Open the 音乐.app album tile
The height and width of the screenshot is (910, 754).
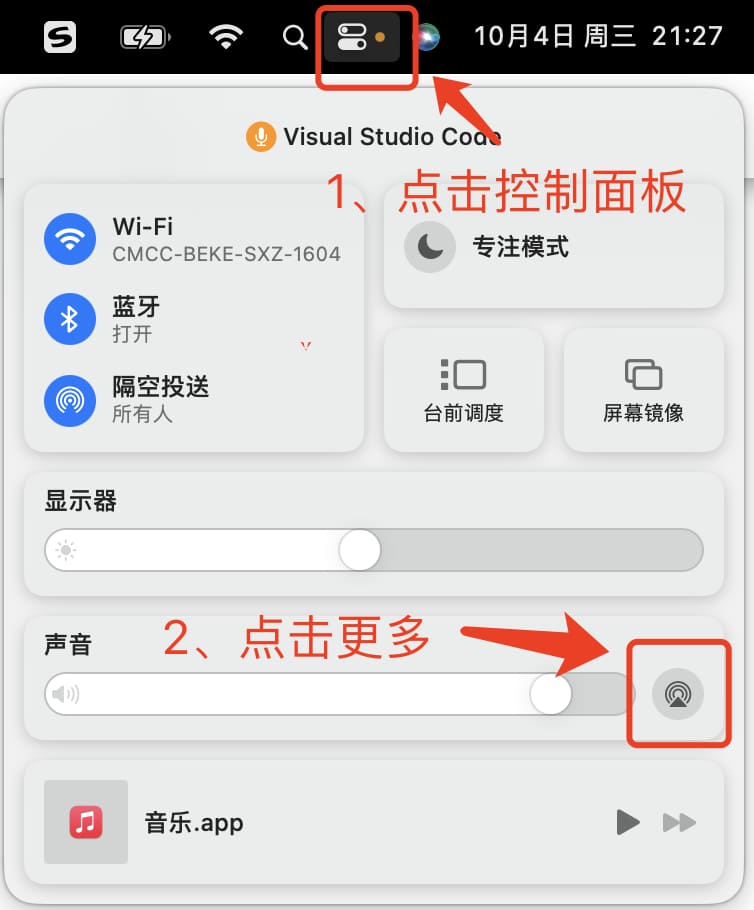tap(86, 822)
